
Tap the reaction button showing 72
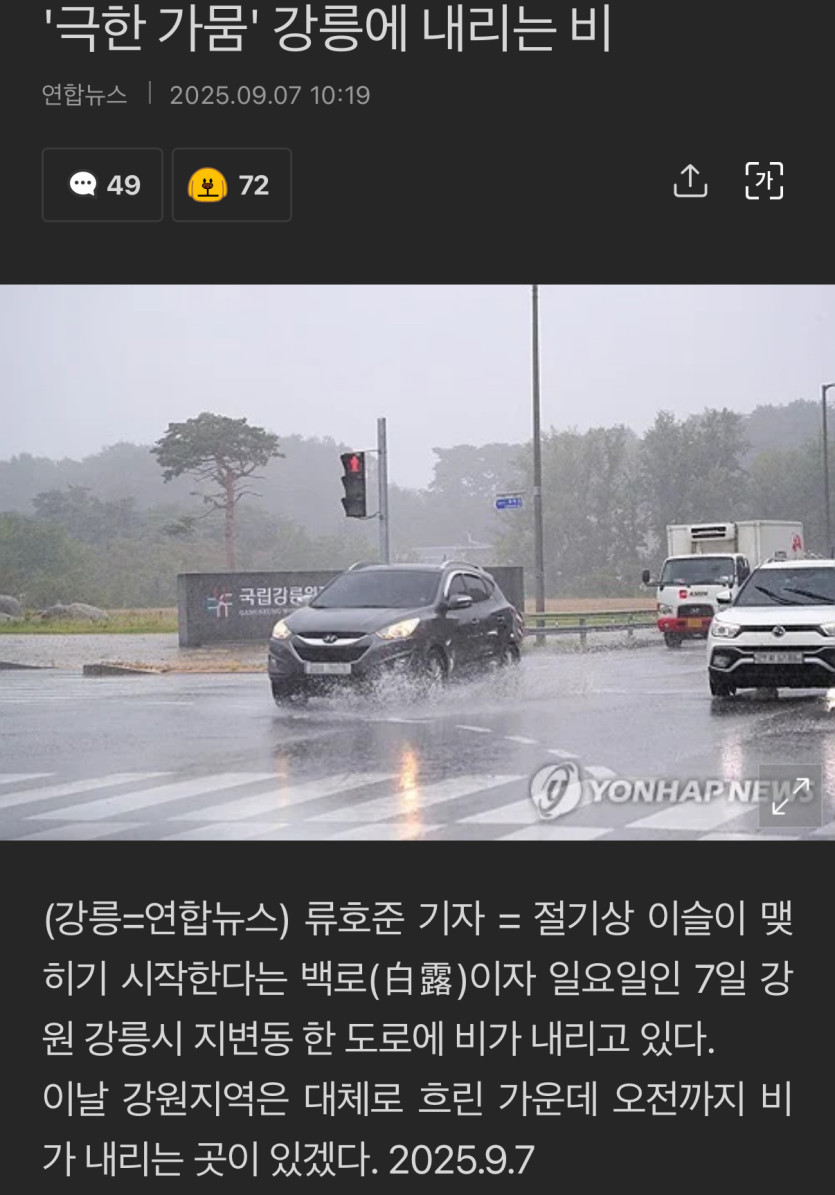(231, 185)
